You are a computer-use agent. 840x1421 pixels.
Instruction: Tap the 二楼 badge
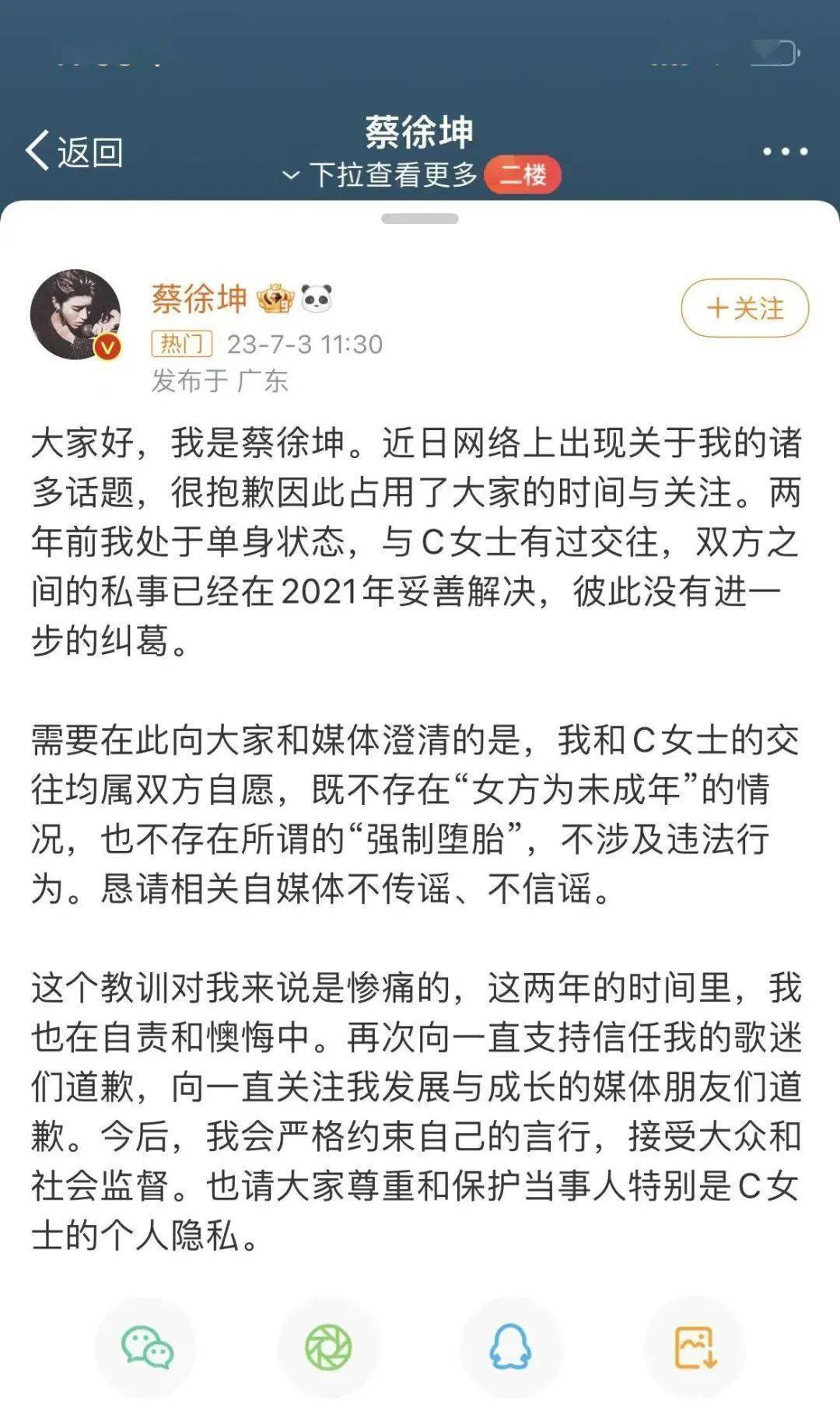coord(522,175)
